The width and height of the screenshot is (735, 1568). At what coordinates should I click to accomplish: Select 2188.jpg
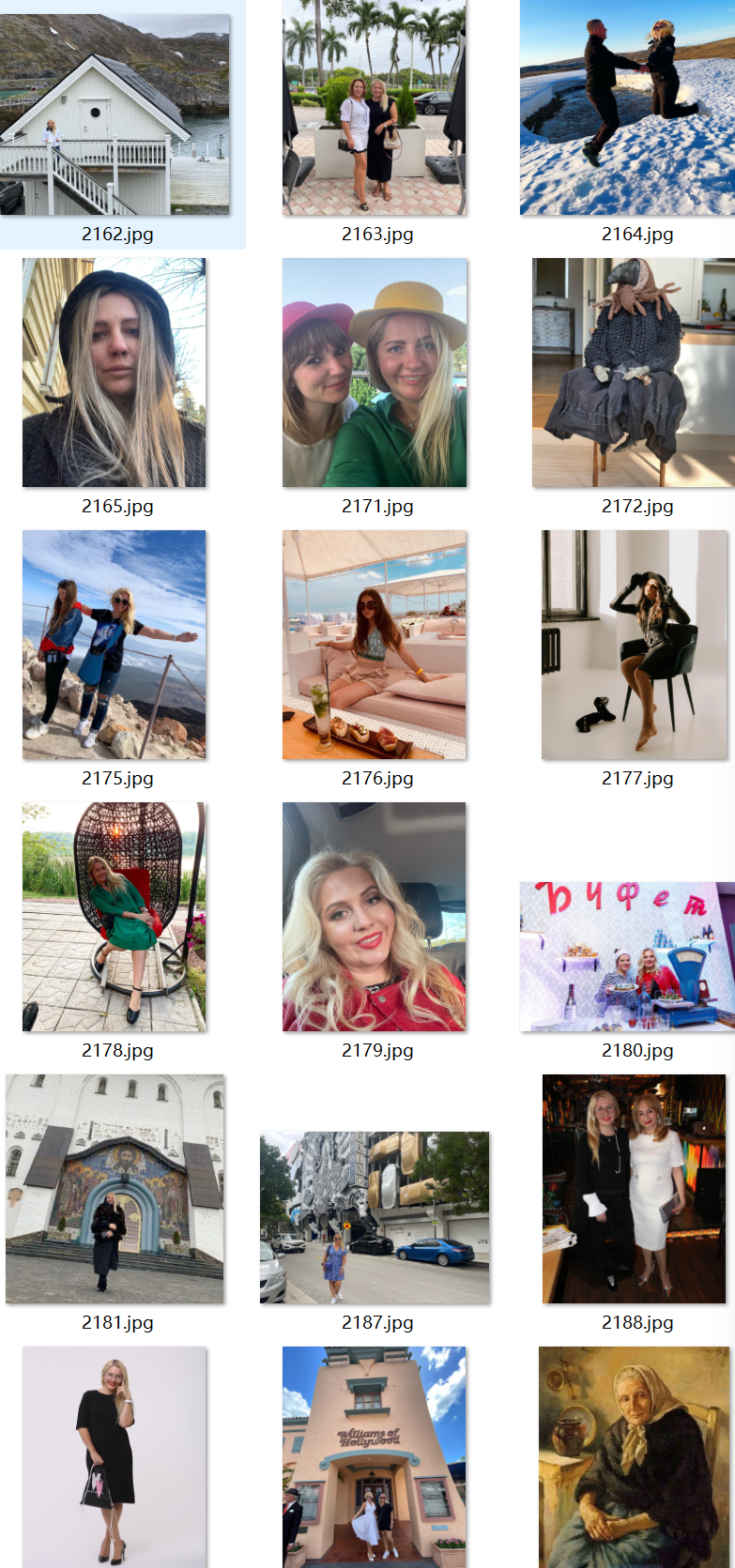(635, 1189)
